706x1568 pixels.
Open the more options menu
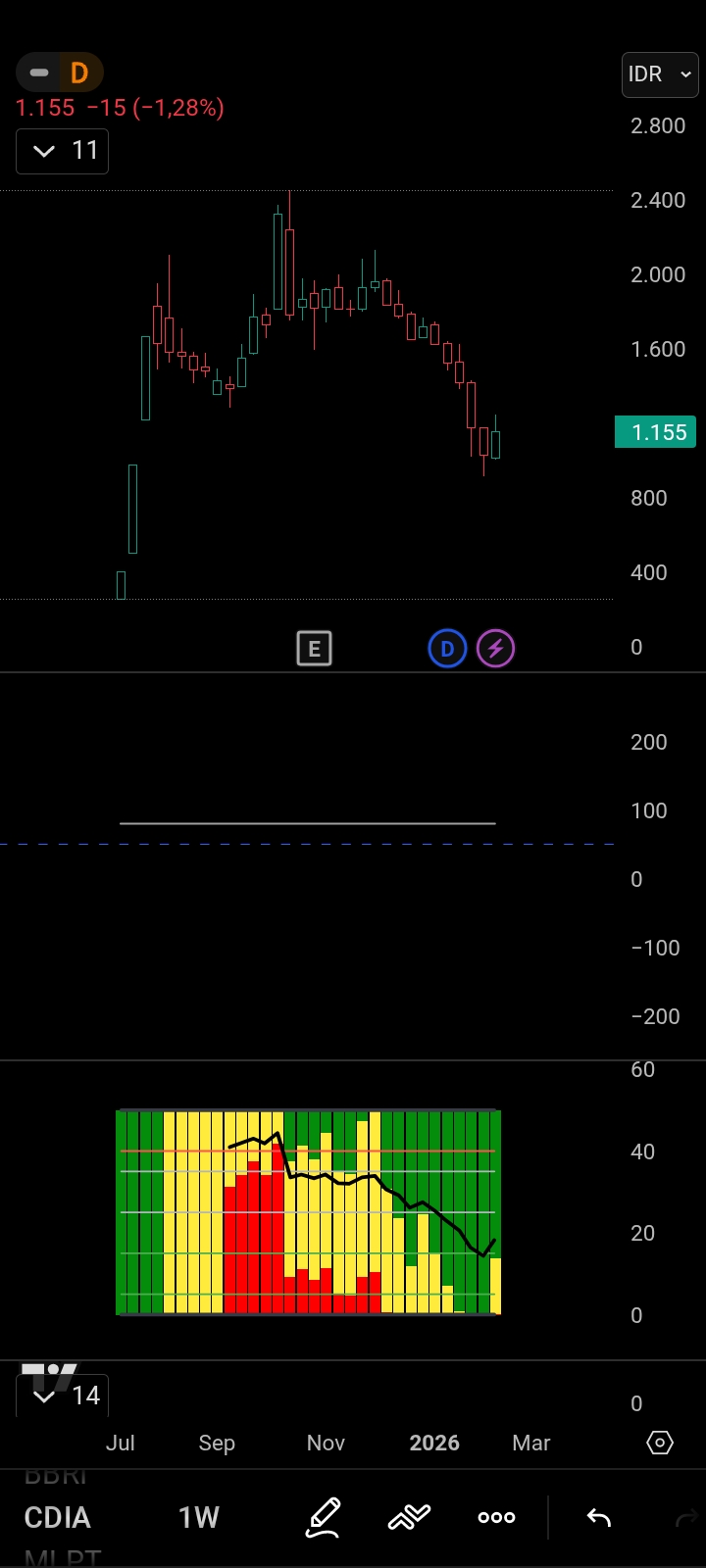click(496, 1517)
